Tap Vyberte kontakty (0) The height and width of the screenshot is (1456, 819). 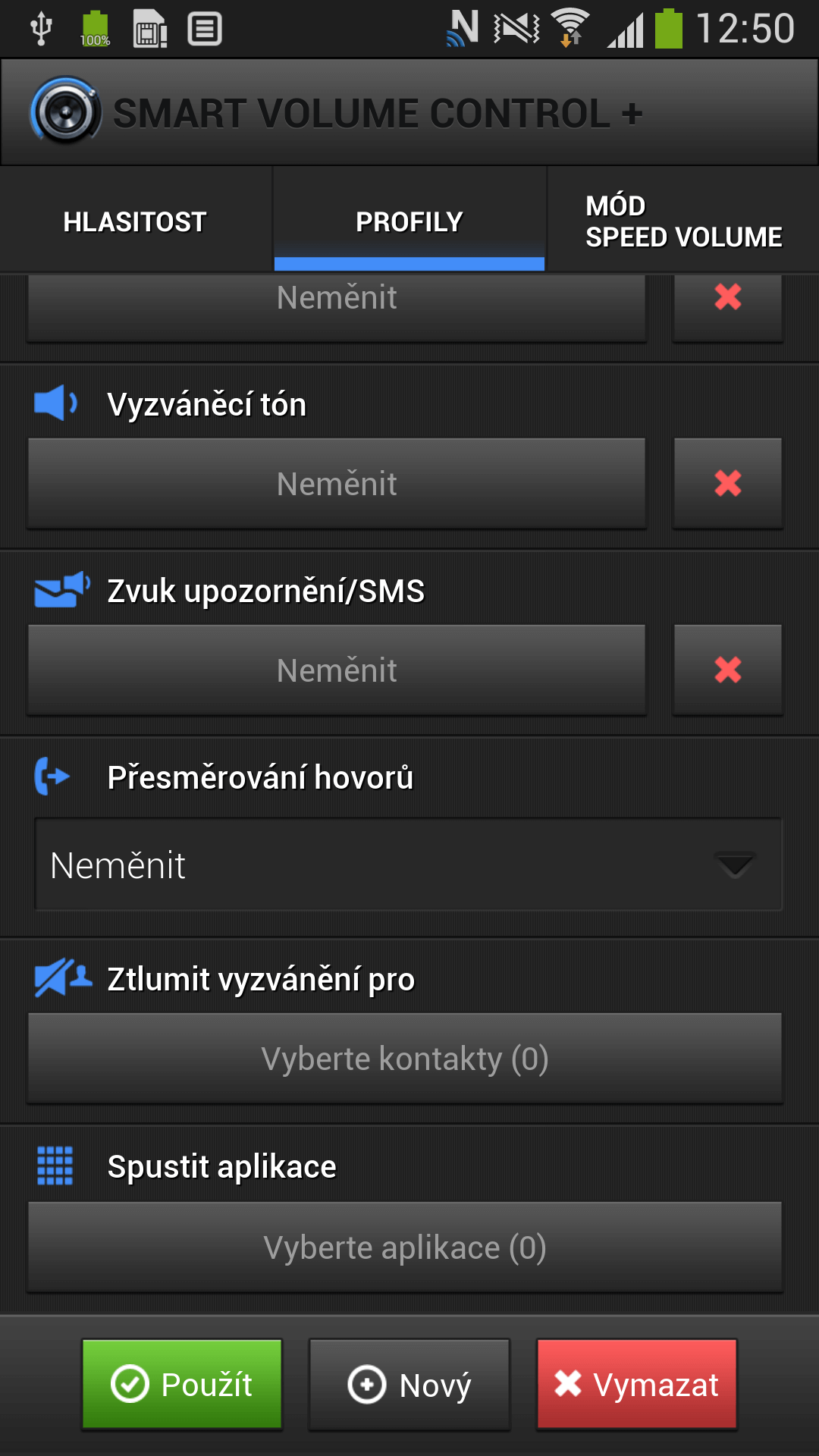click(405, 1059)
